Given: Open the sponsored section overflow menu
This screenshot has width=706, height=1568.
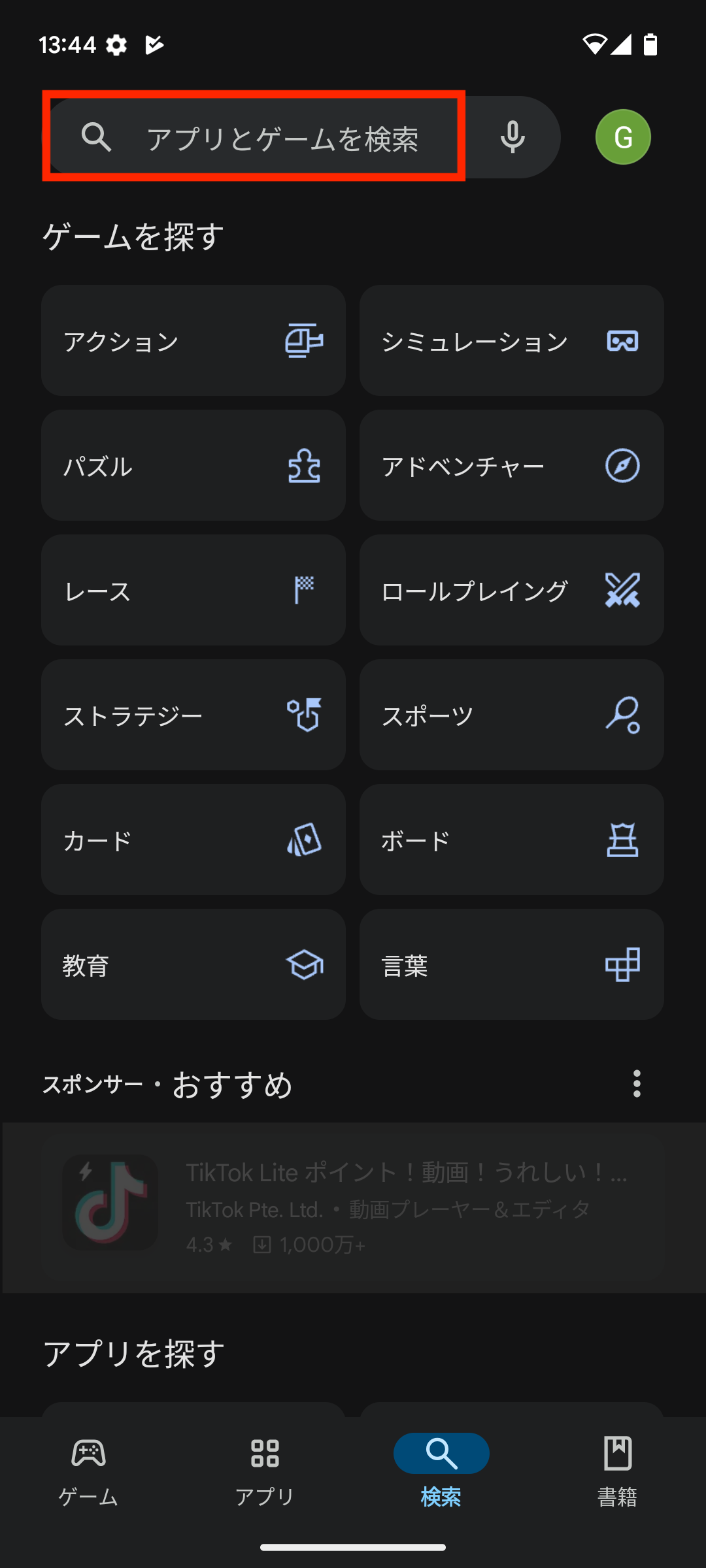Looking at the screenshot, I should click(x=637, y=1084).
